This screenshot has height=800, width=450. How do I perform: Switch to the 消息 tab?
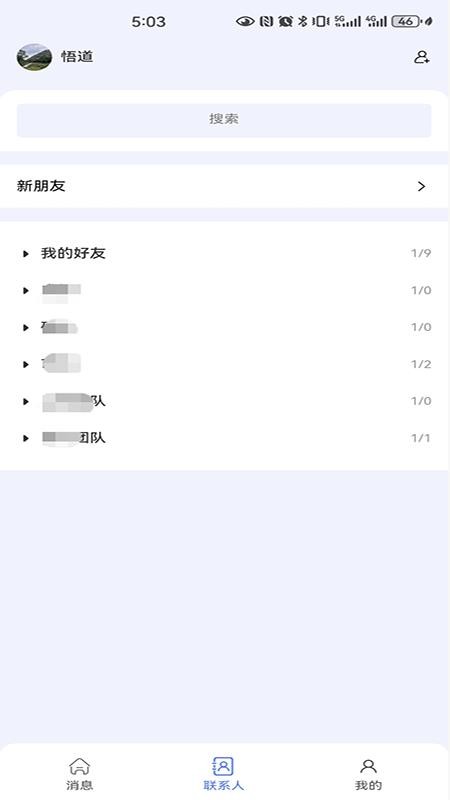80,773
